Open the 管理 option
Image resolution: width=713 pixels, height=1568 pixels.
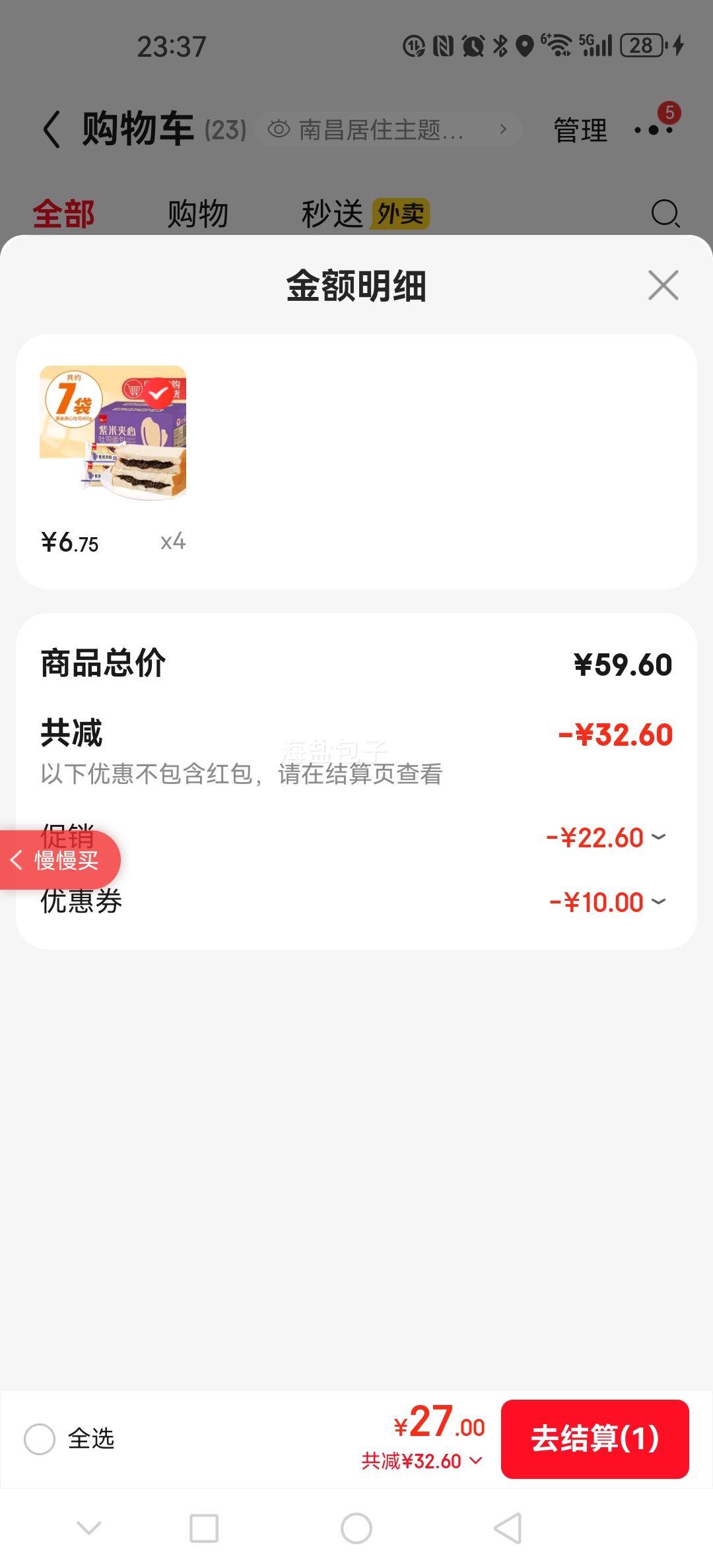(x=580, y=130)
